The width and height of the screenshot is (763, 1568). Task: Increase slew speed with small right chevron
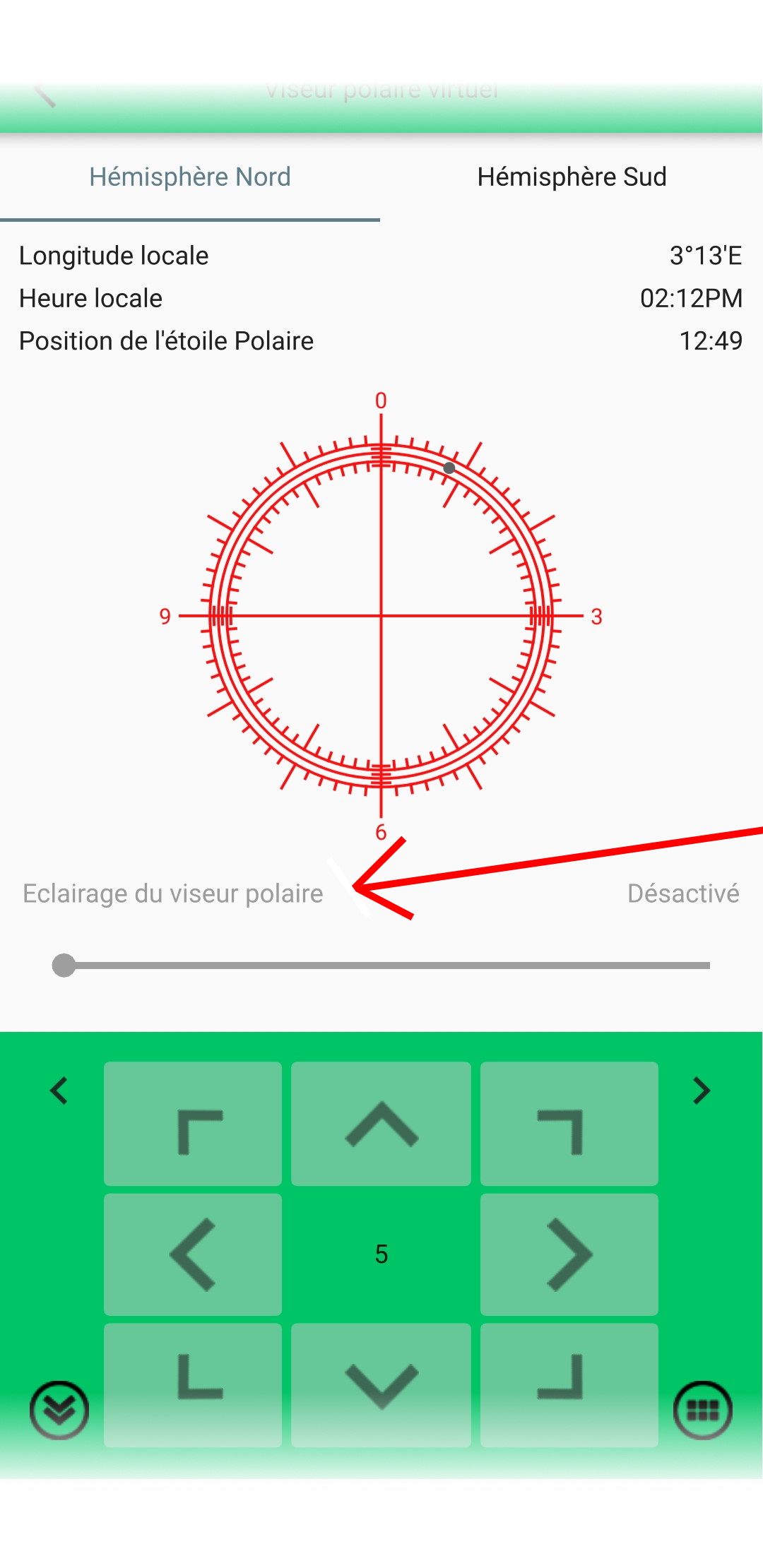[x=701, y=1091]
